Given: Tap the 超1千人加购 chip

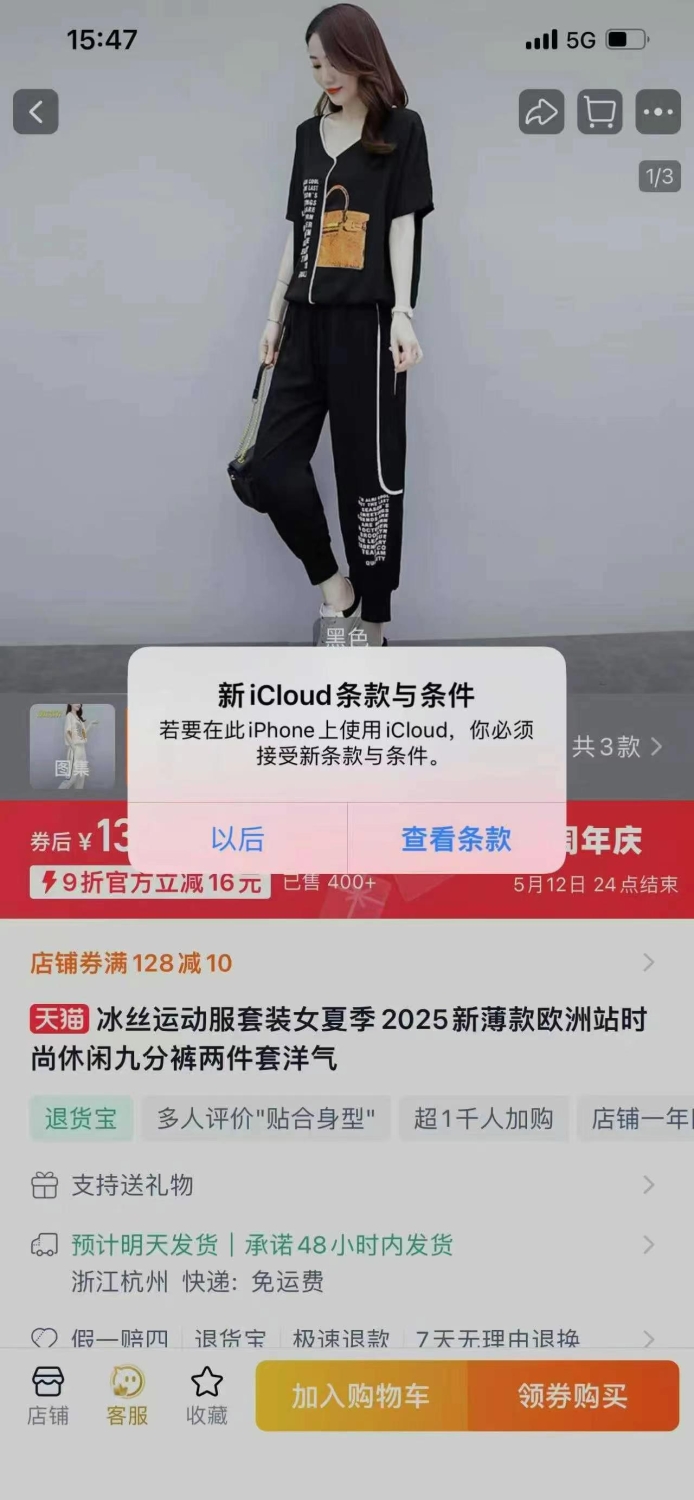Looking at the screenshot, I should (484, 1118).
